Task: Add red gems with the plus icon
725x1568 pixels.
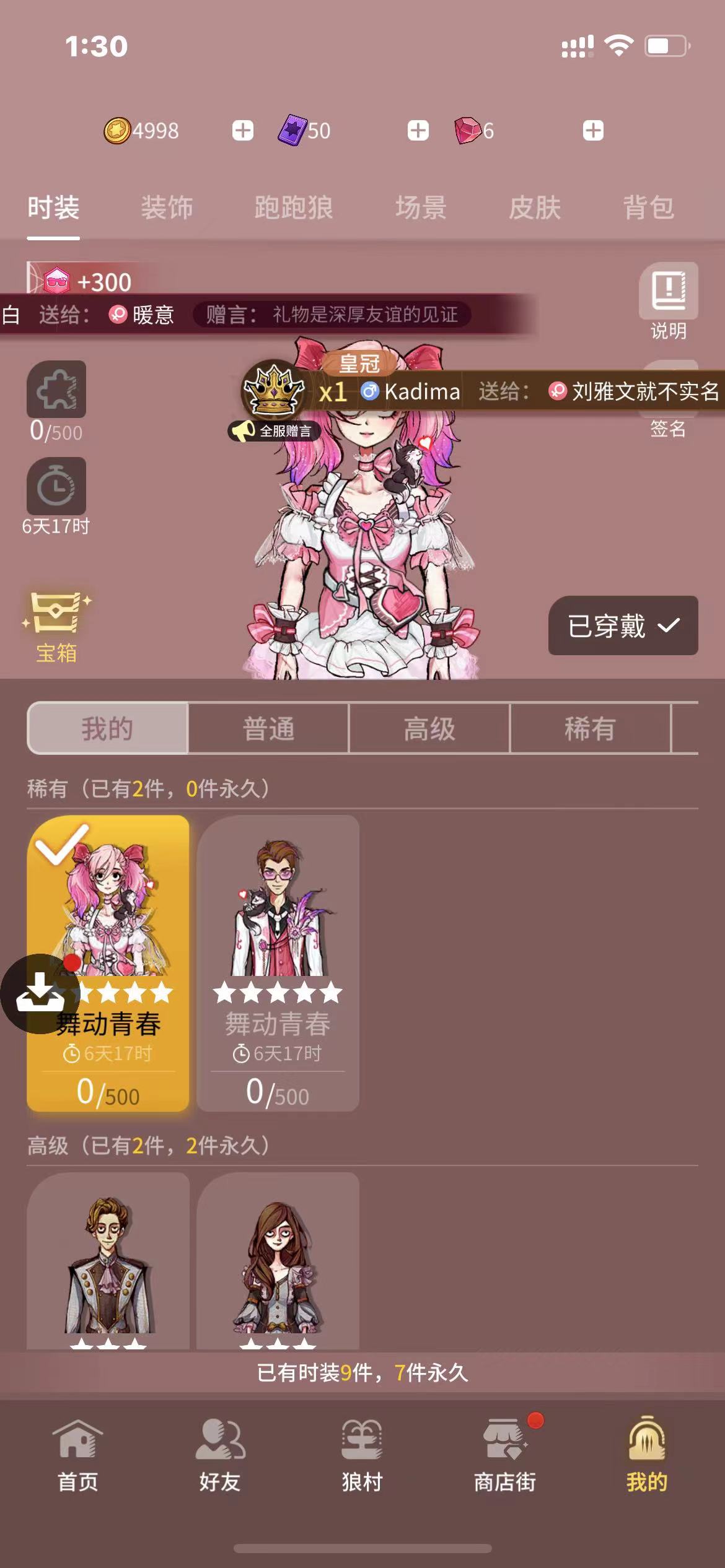Action: [593, 131]
